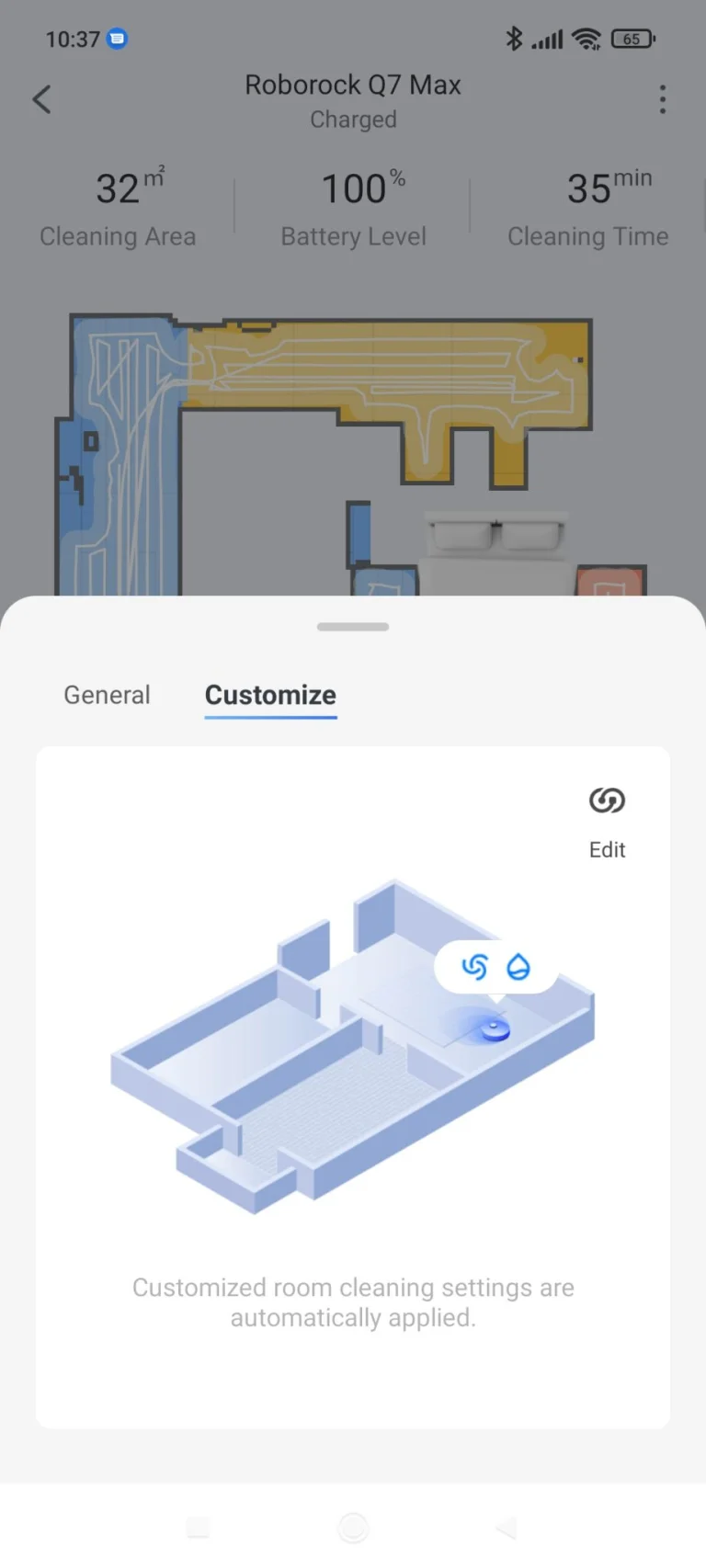Tap the system home button
The height and width of the screenshot is (1568, 706).
pyautogui.click(x=353, y=1528)
